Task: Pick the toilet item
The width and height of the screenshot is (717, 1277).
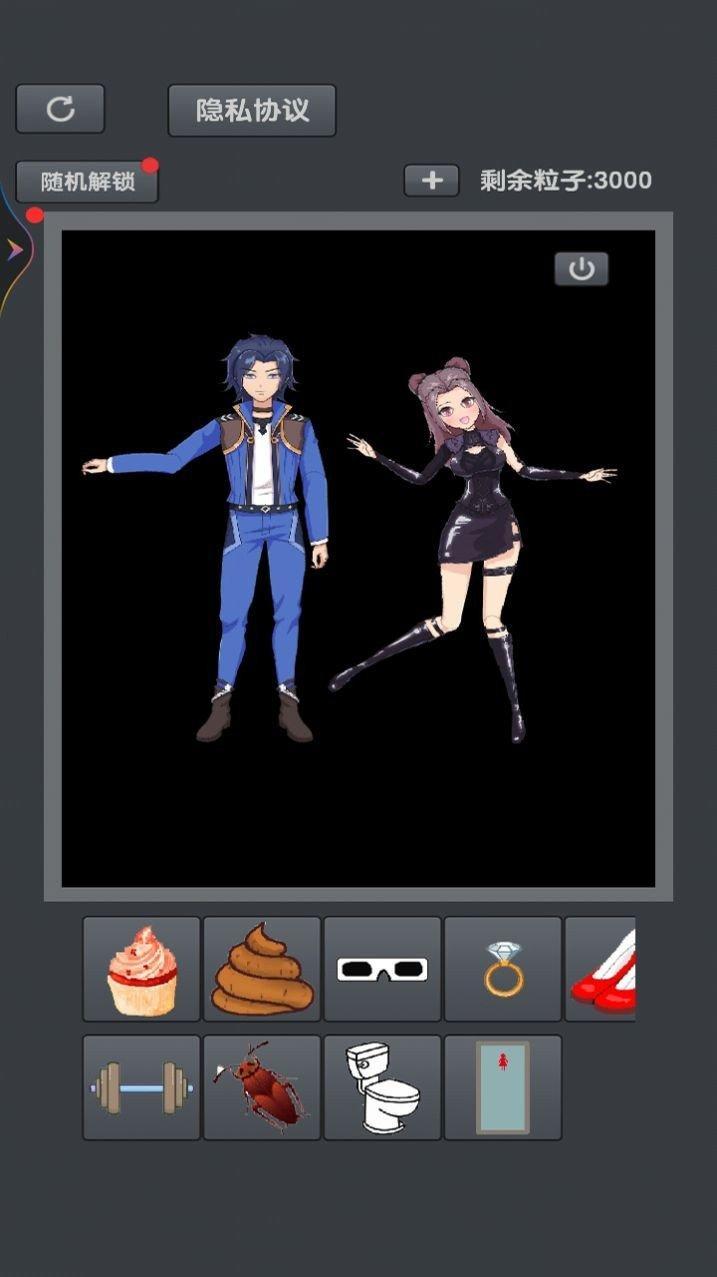Action: 382,1087
